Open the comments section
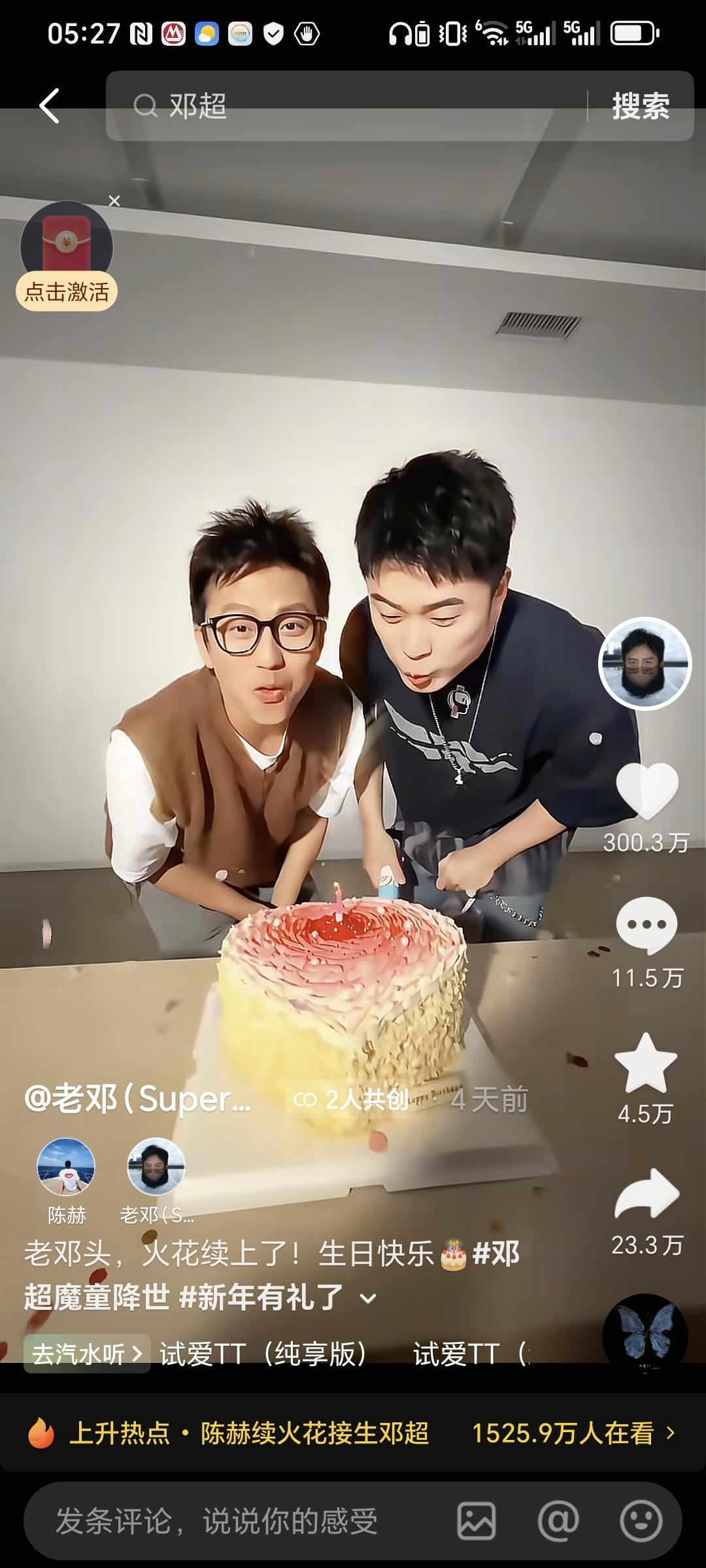The image size is (706, 1568). [x=647, y=925]
